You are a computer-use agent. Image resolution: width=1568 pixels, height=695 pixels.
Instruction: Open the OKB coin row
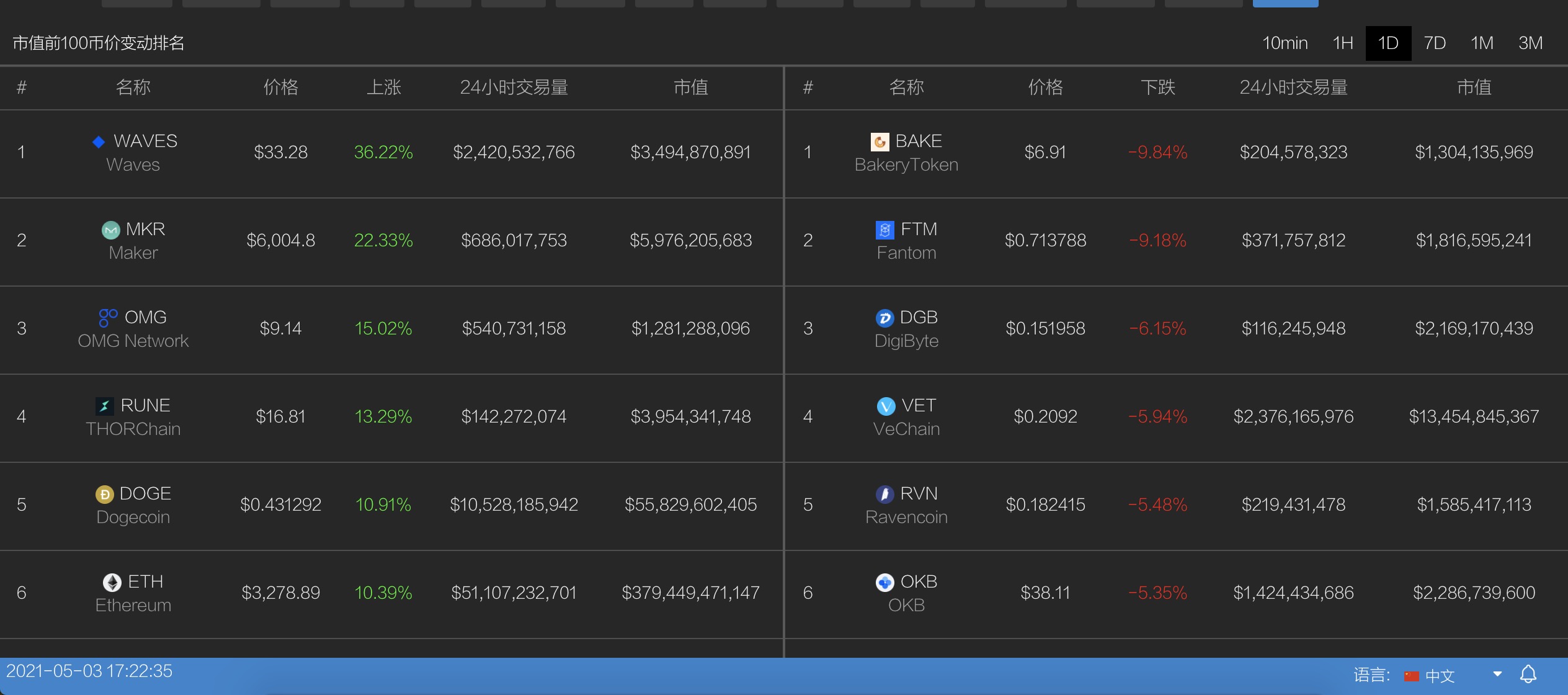click(918, 582)
